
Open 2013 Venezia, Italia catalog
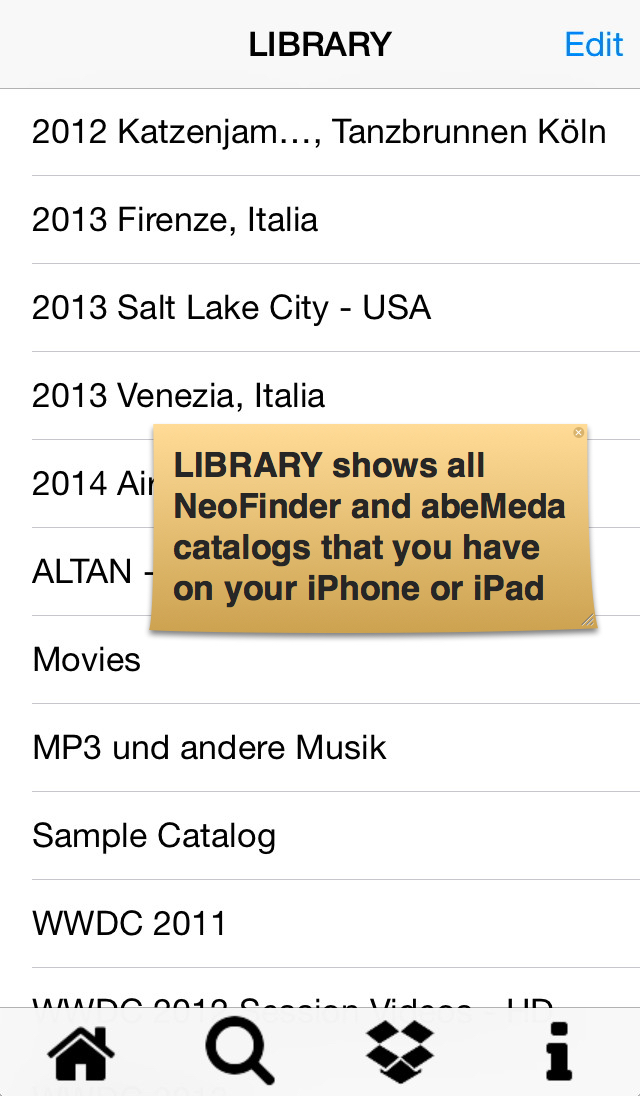[320, 396]
